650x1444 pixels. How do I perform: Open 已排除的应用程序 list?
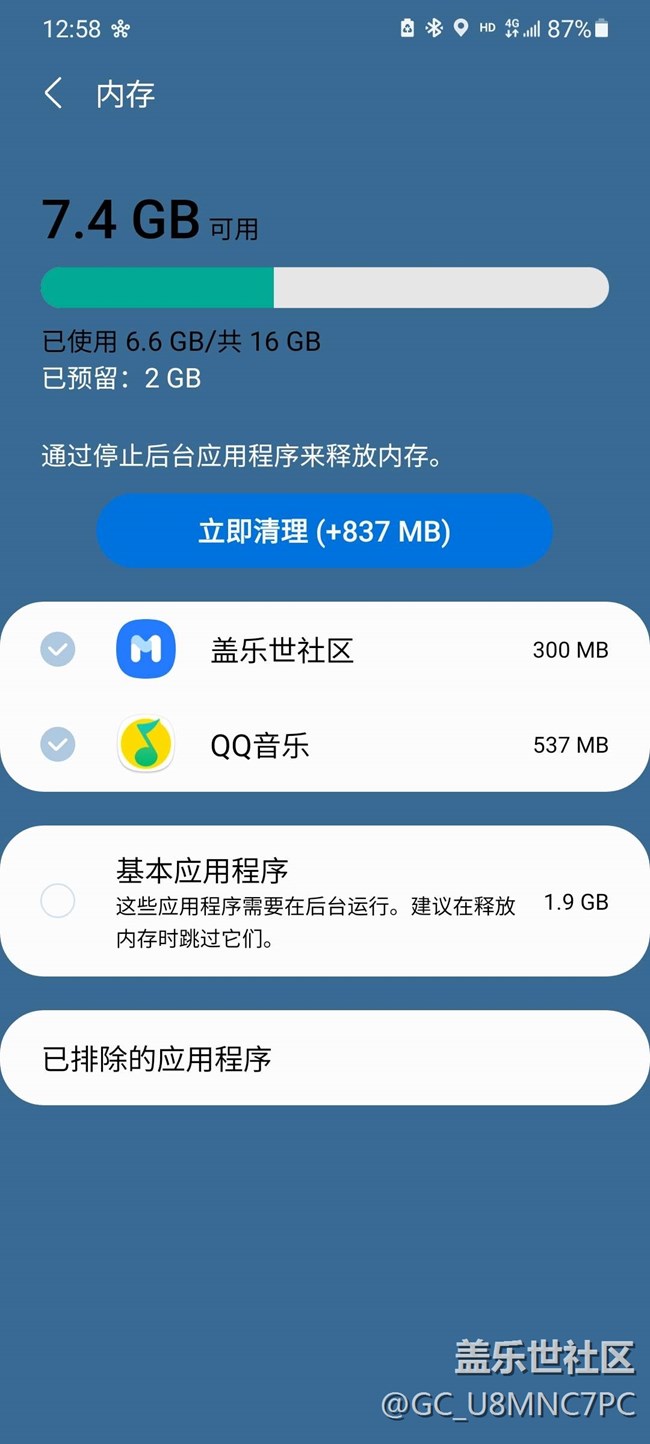324,1058
